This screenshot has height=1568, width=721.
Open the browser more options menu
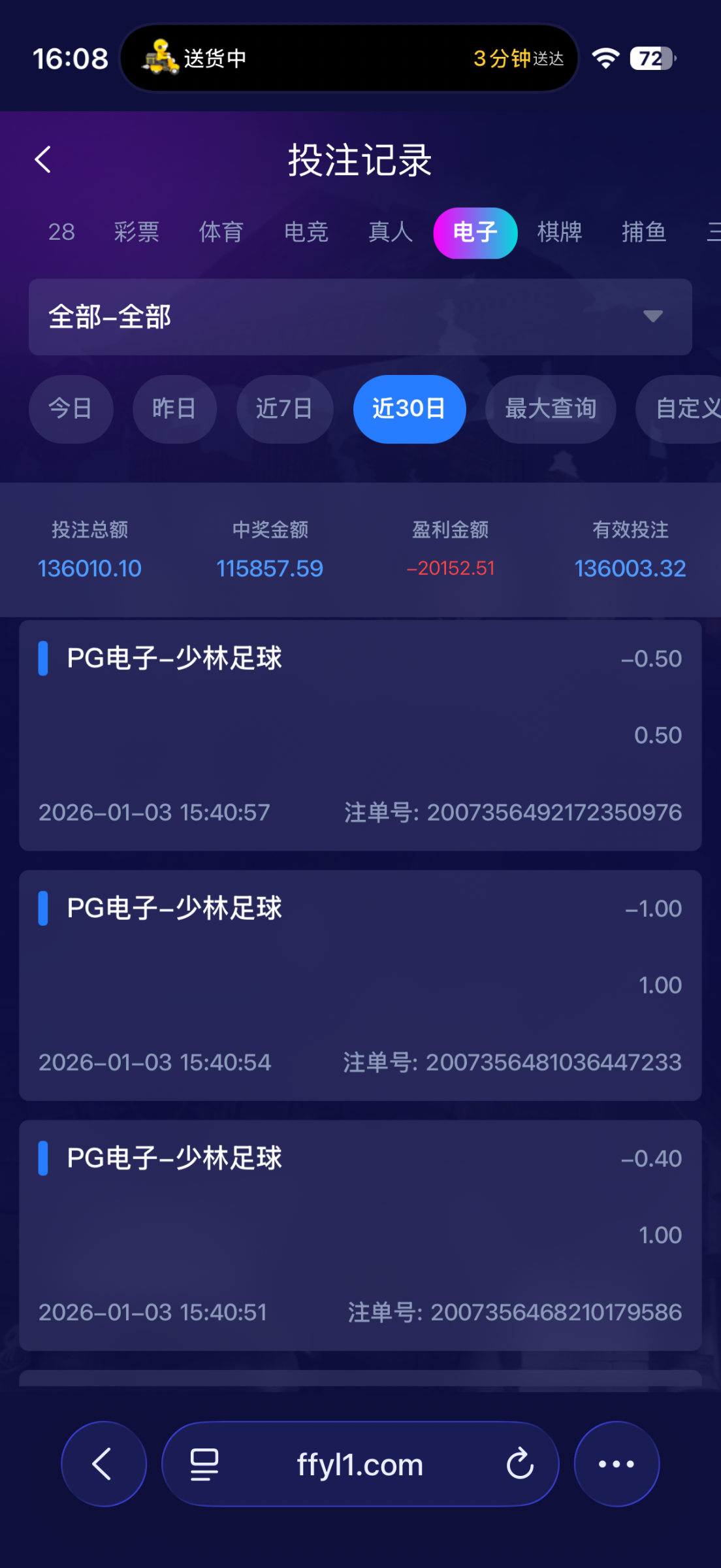pyautogui.click(x=617, y=1463)
